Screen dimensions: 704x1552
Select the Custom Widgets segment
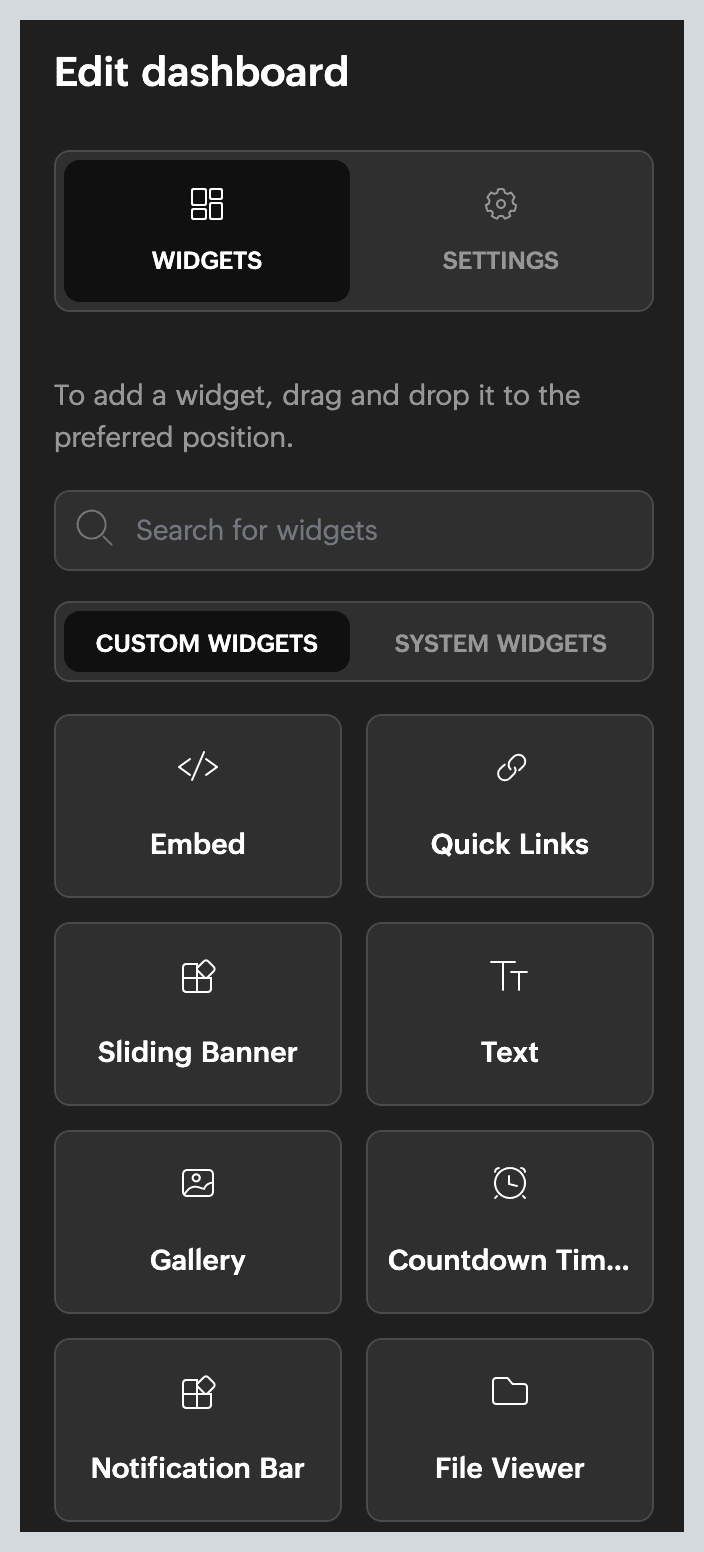tap(207, 642)
